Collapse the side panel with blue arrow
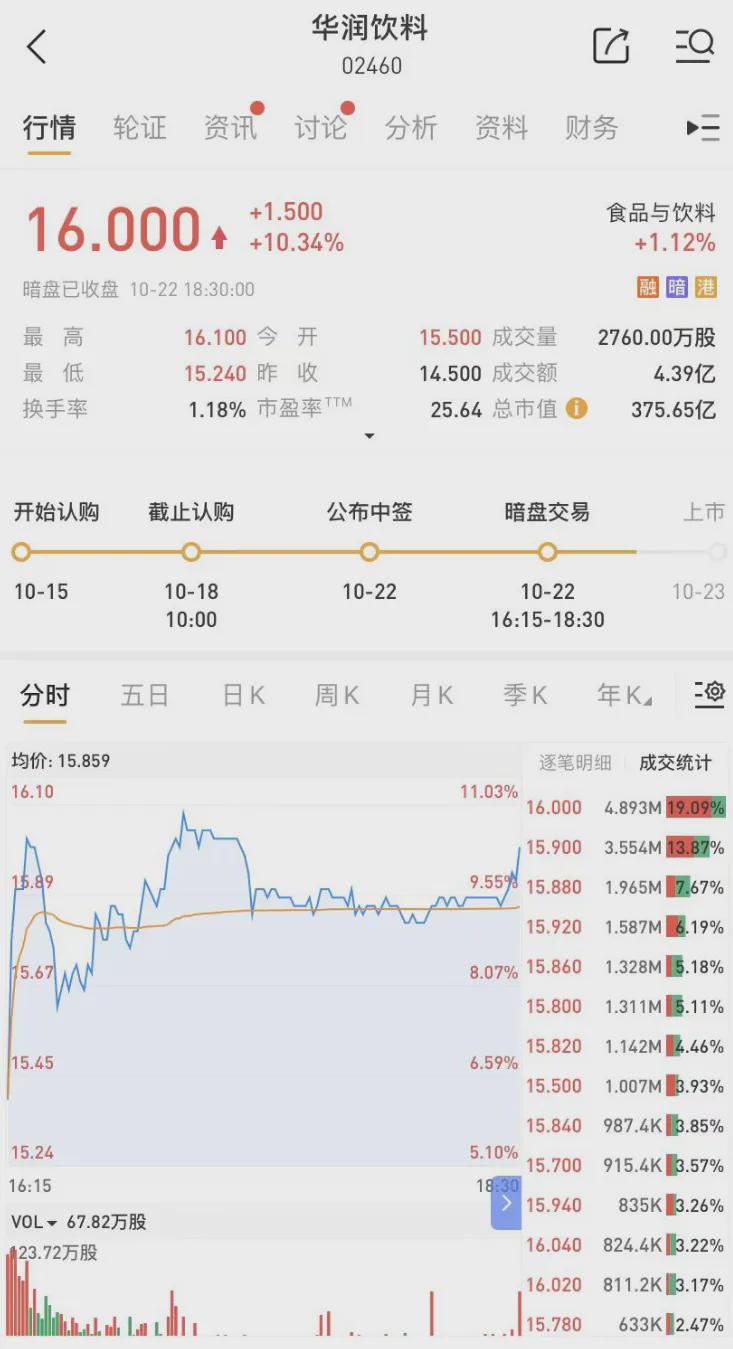The width and height of the screenshot is (733, 1349). pos(506,1203)
